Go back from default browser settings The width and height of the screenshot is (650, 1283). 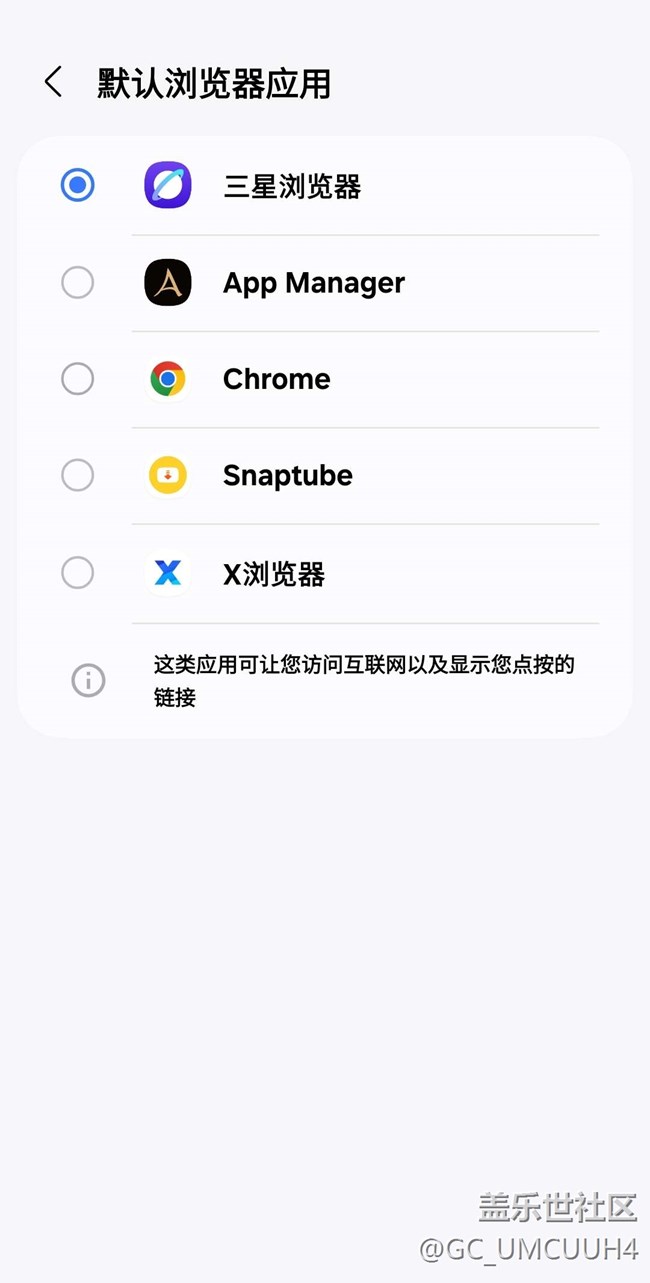(x=54, y=83)
